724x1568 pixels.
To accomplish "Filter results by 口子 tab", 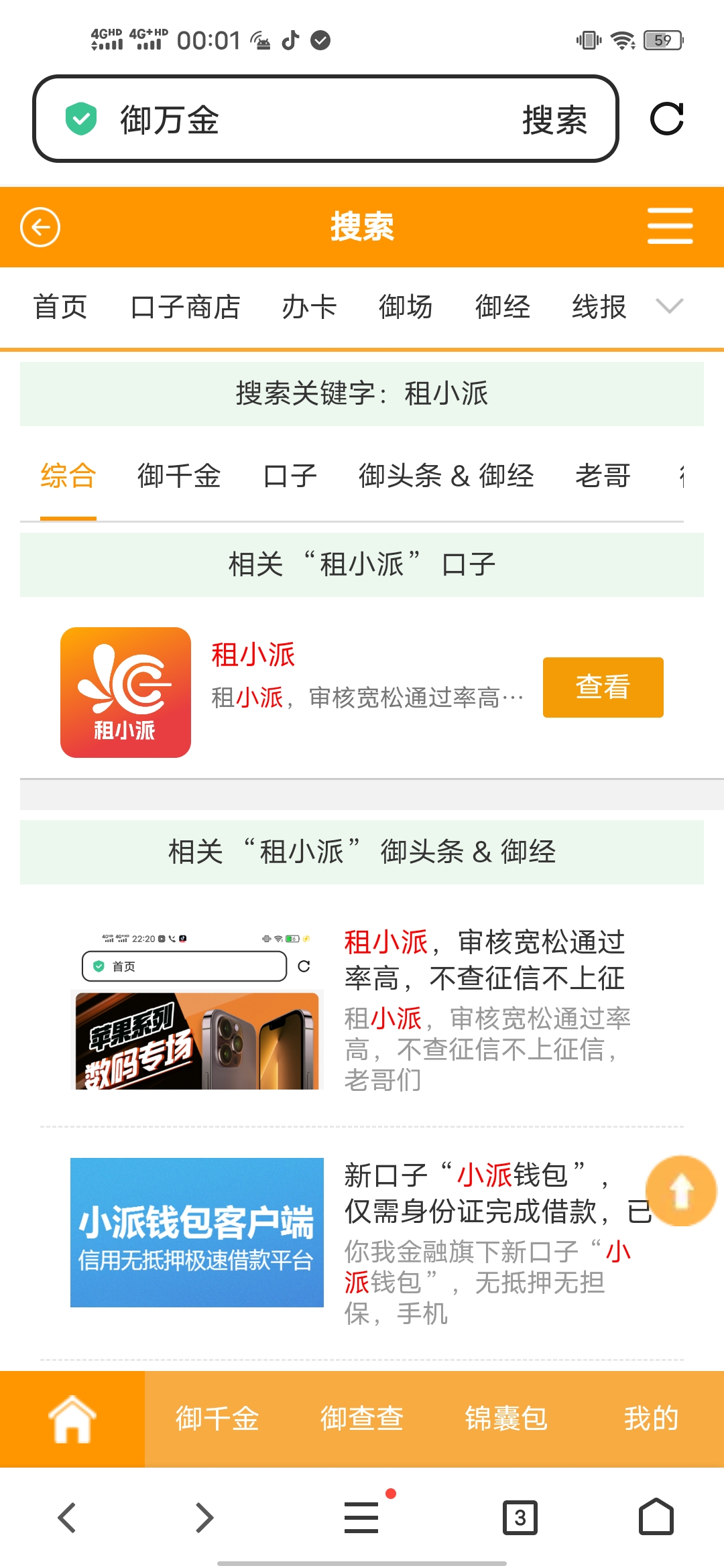I will tap(290, 476).
